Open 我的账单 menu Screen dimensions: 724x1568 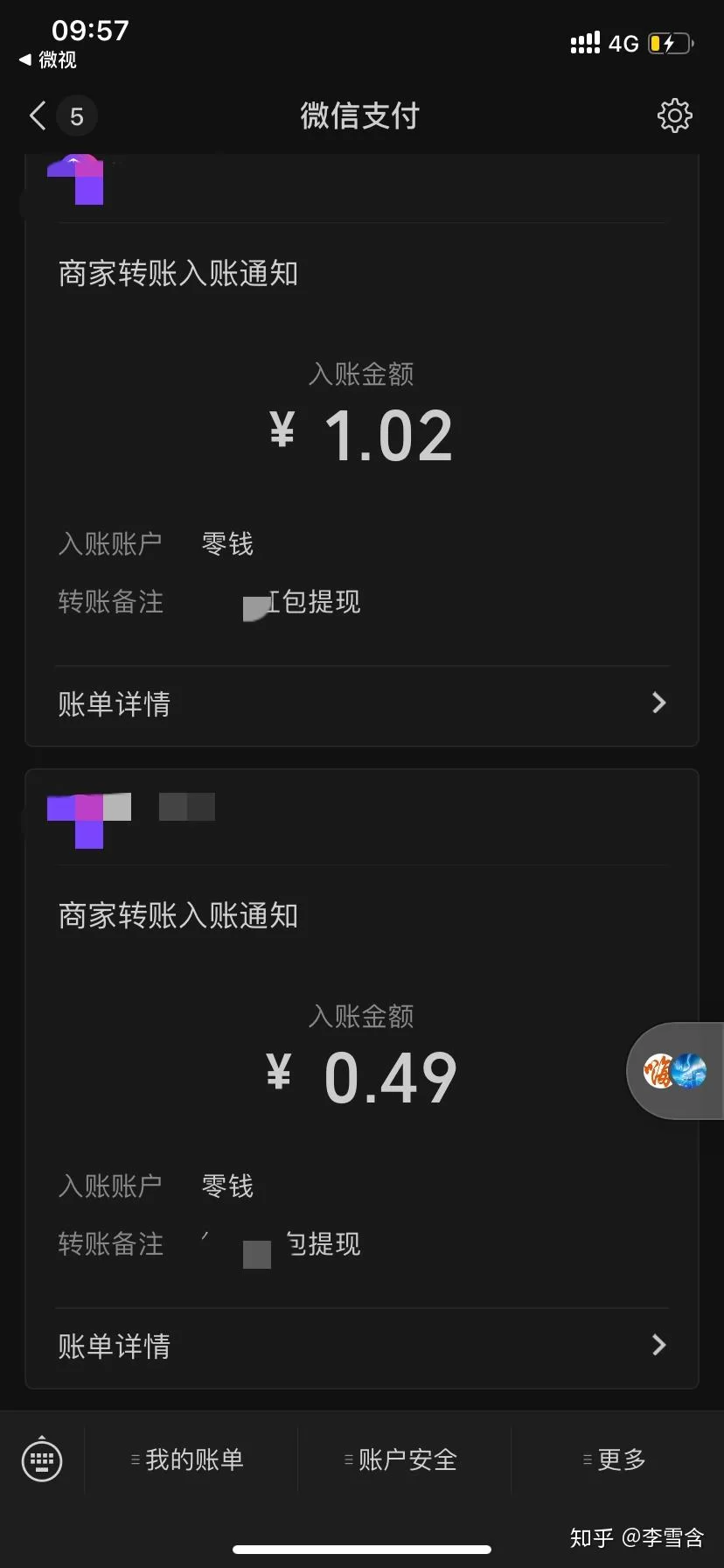pyautogui.click(x=191, y=1459)
